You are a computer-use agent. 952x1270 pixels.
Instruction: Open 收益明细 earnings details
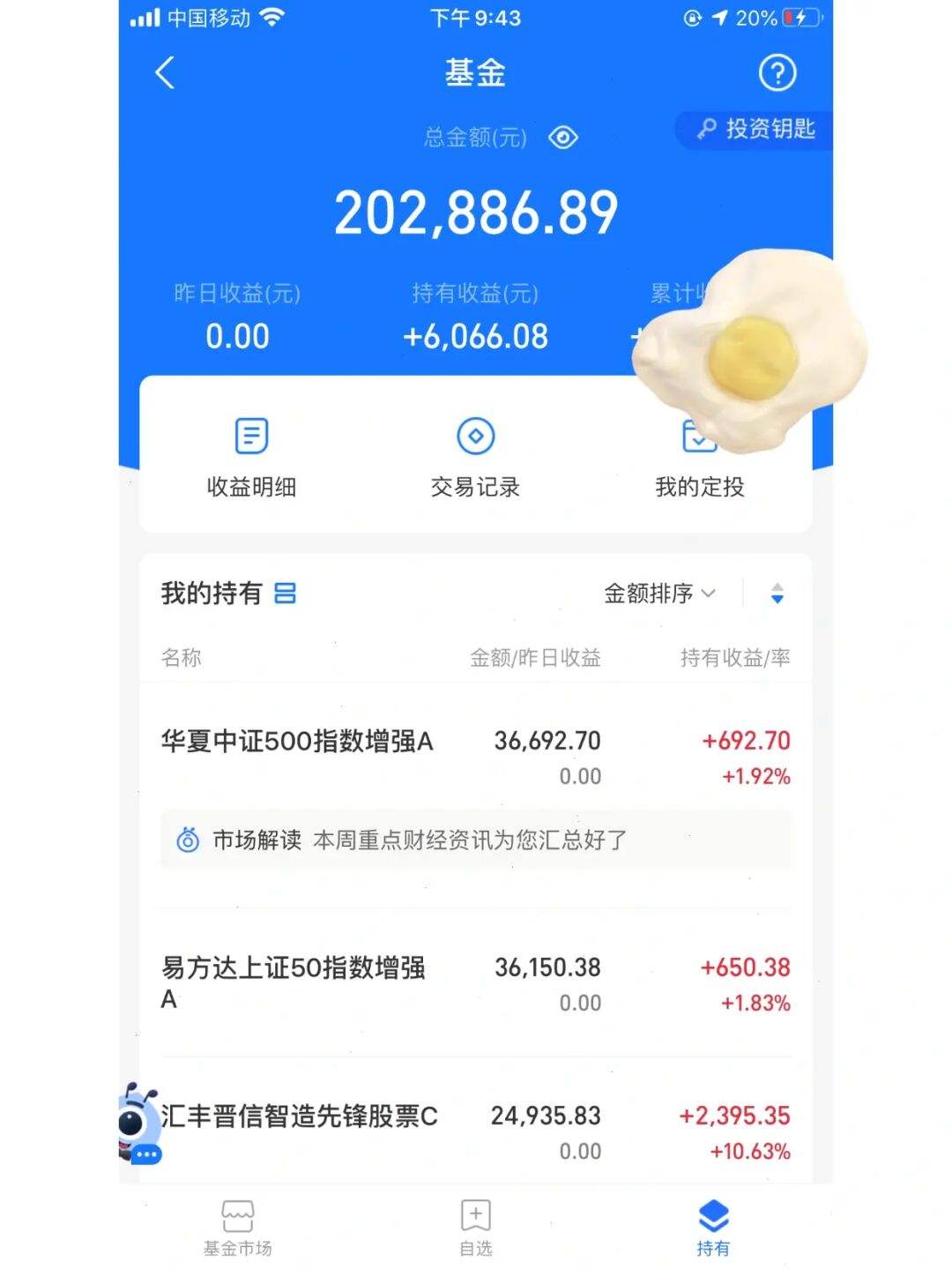pos(251,456)
